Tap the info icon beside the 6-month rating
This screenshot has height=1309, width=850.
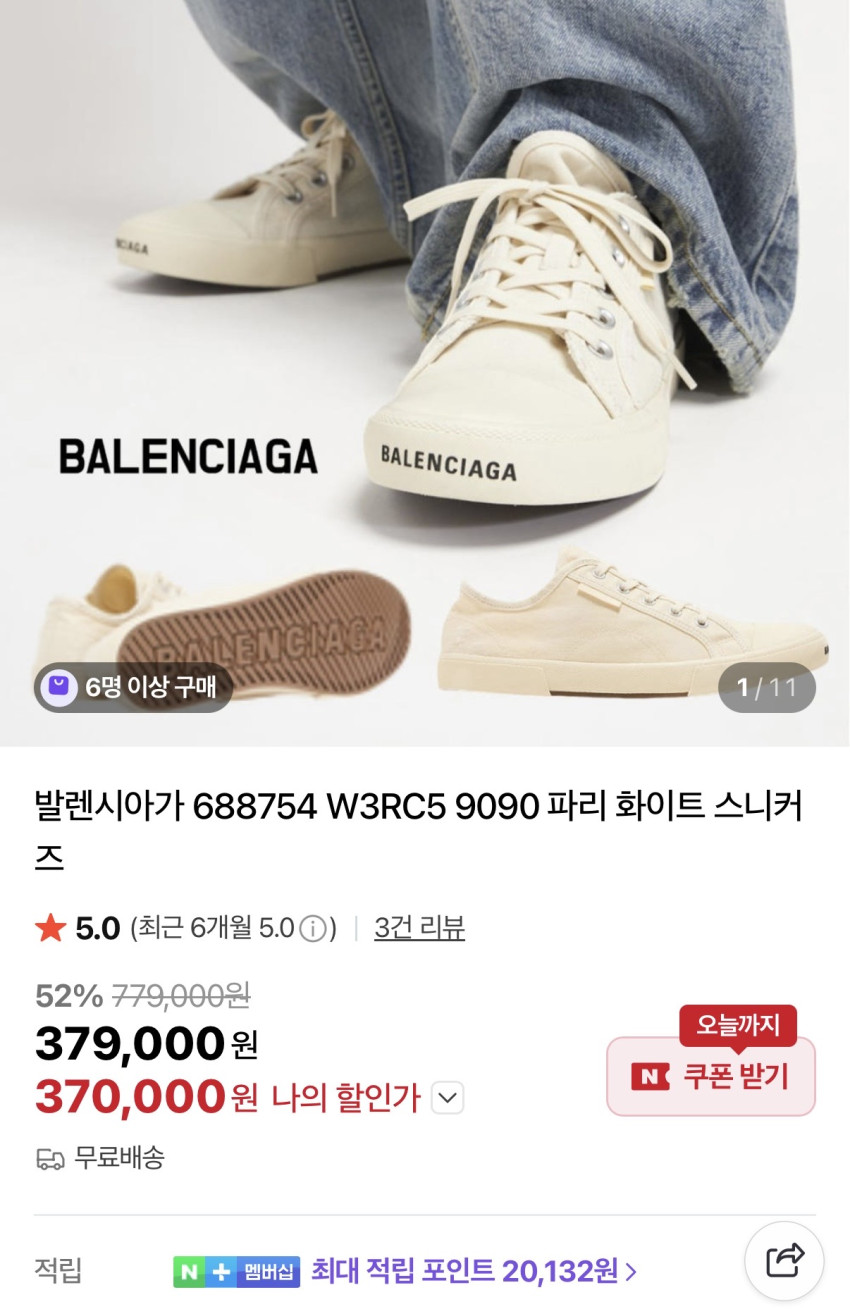pyautogui.click(x=313, y=929)
